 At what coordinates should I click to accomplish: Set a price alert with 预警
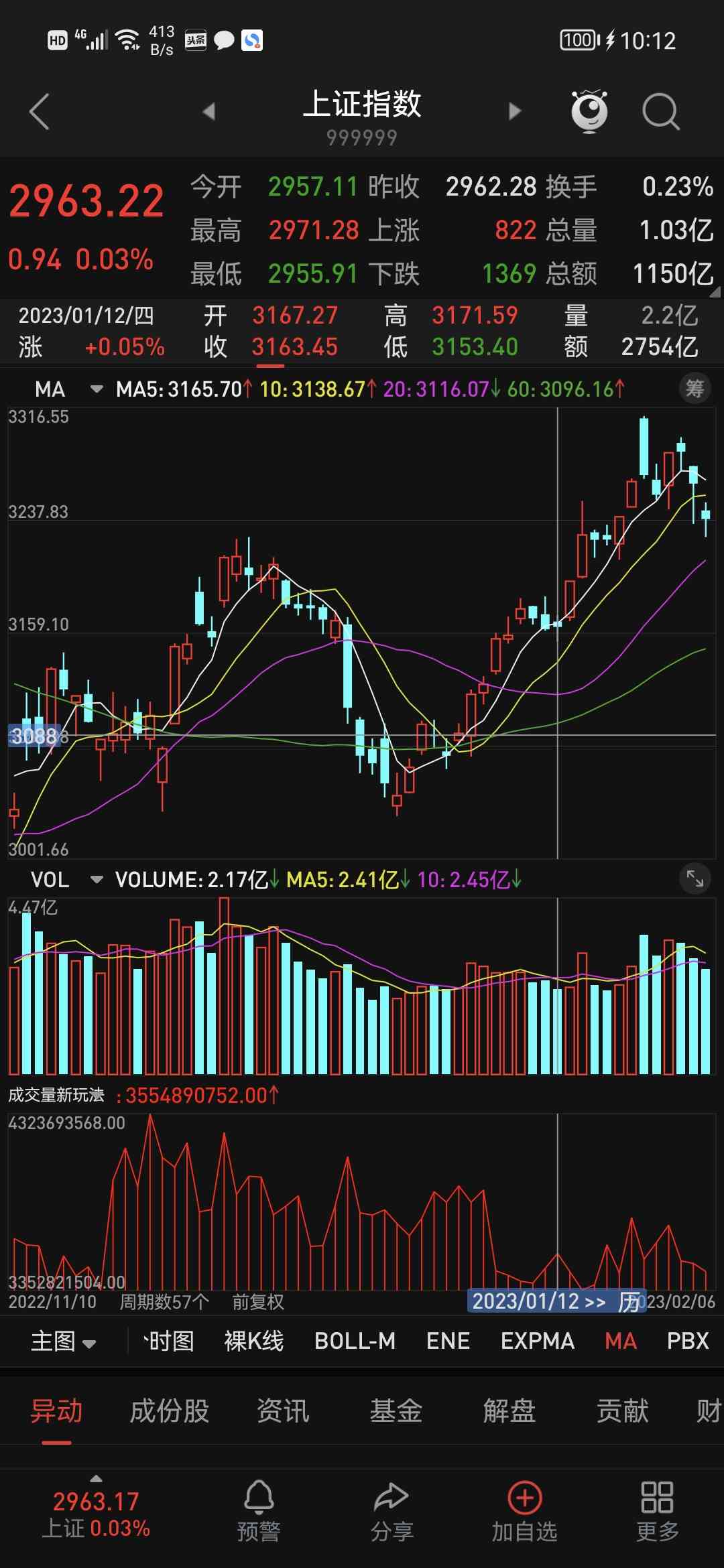(259, 1512)
